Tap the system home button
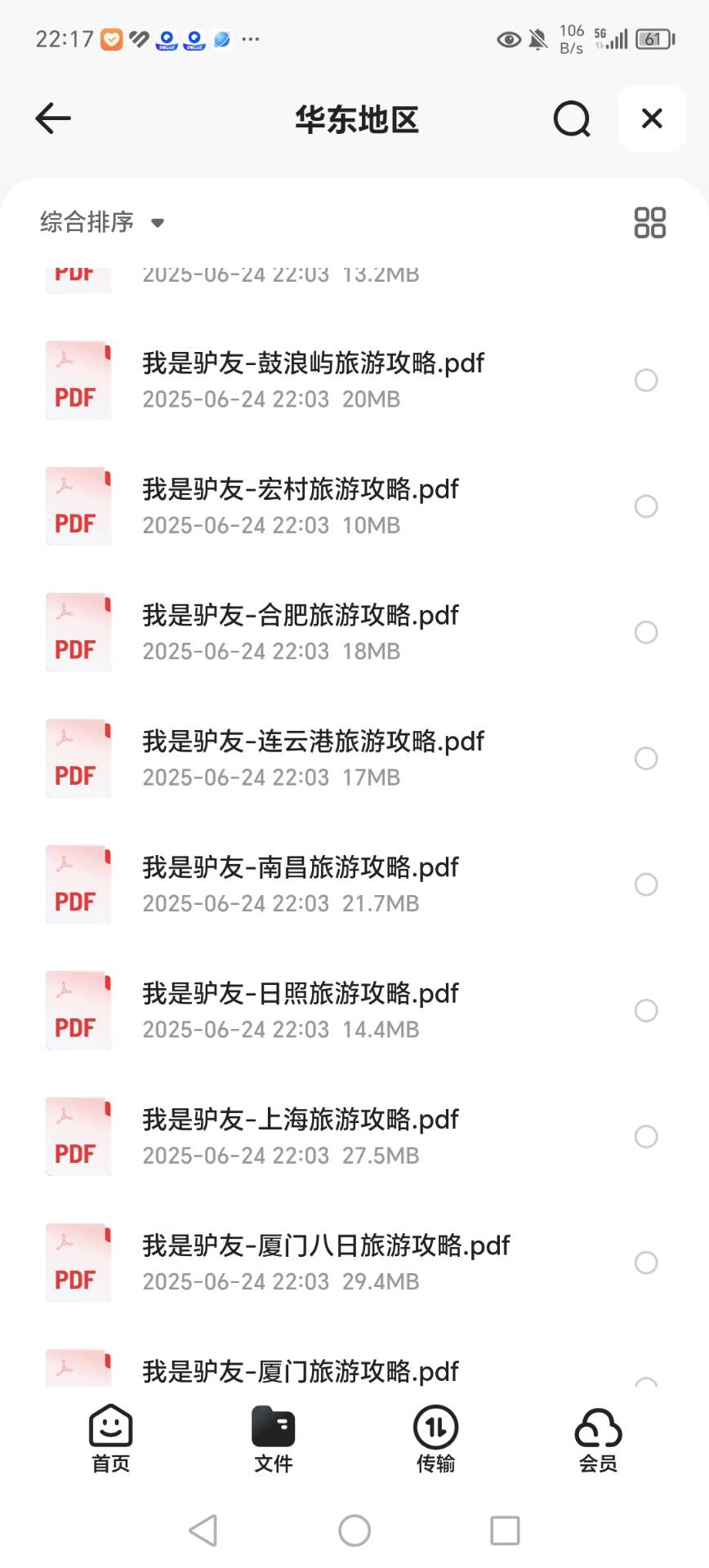Viewport: 709px width, 1568px height. pos(354,1530)
